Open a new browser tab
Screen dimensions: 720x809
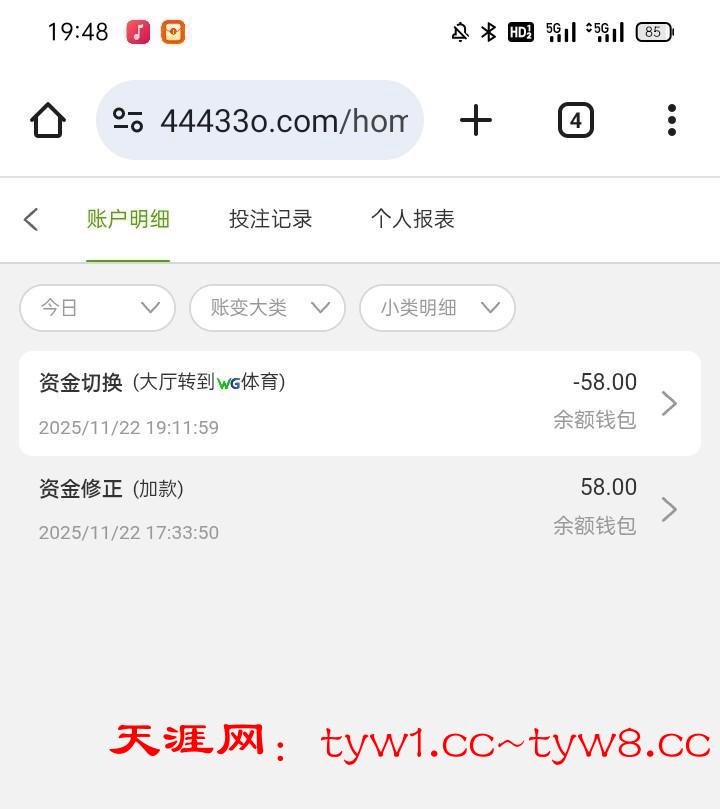pos(476,120)
